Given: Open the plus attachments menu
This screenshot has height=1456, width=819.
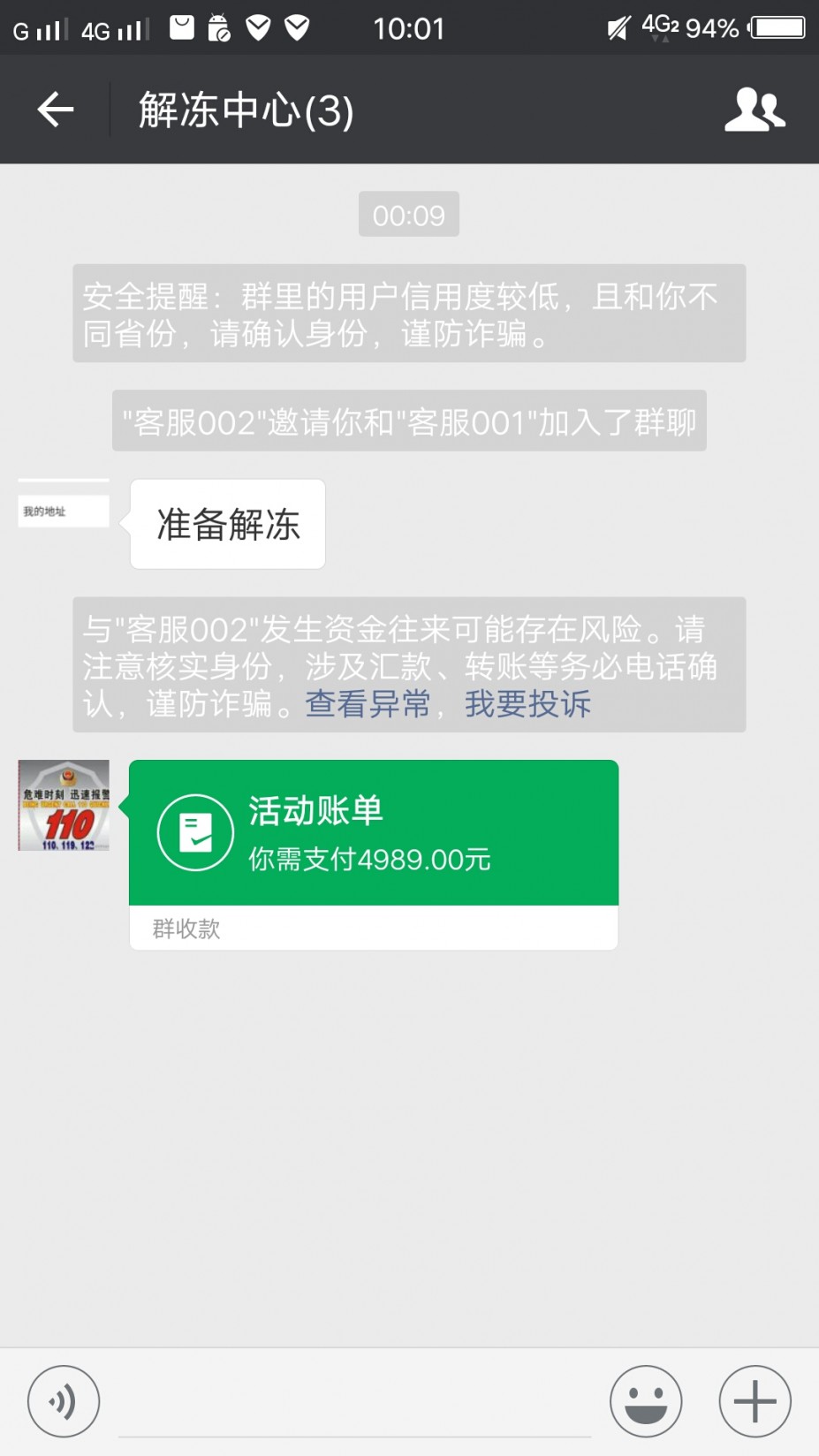Looking at the screenshot, I should click(x=755, y=1401).
